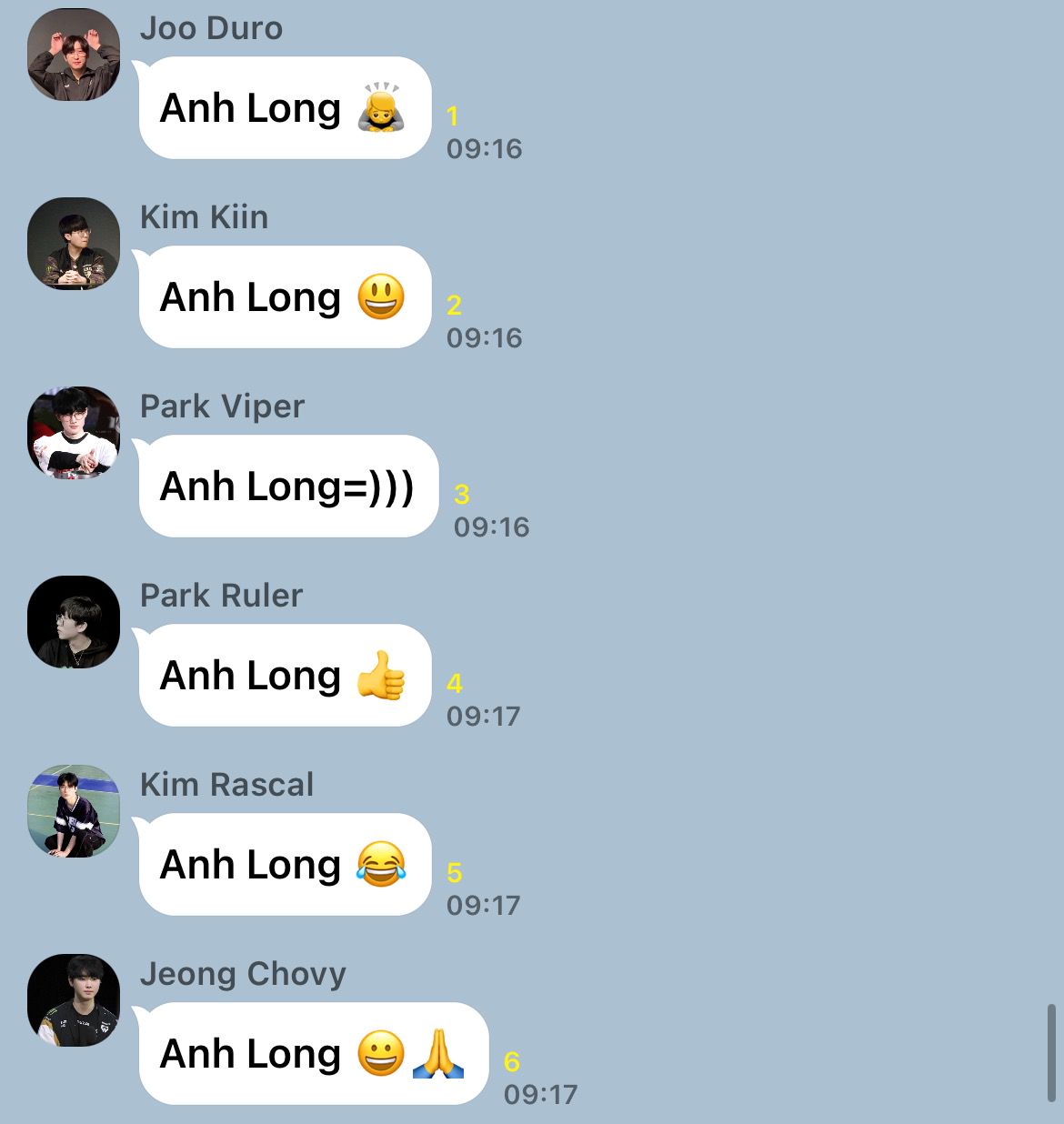Open Park Ruler's profile photo
The height and width of the screenshot is (1124, 1064).
click(74, 622)
